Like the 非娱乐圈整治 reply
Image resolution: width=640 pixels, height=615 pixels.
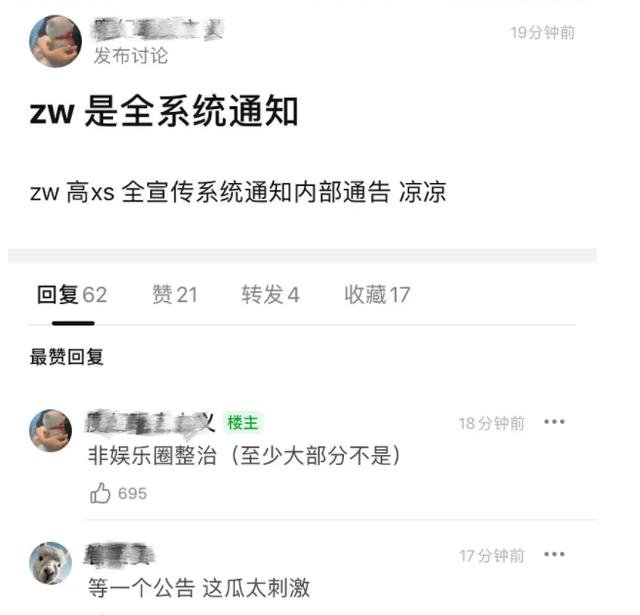[x=101, y=493]
